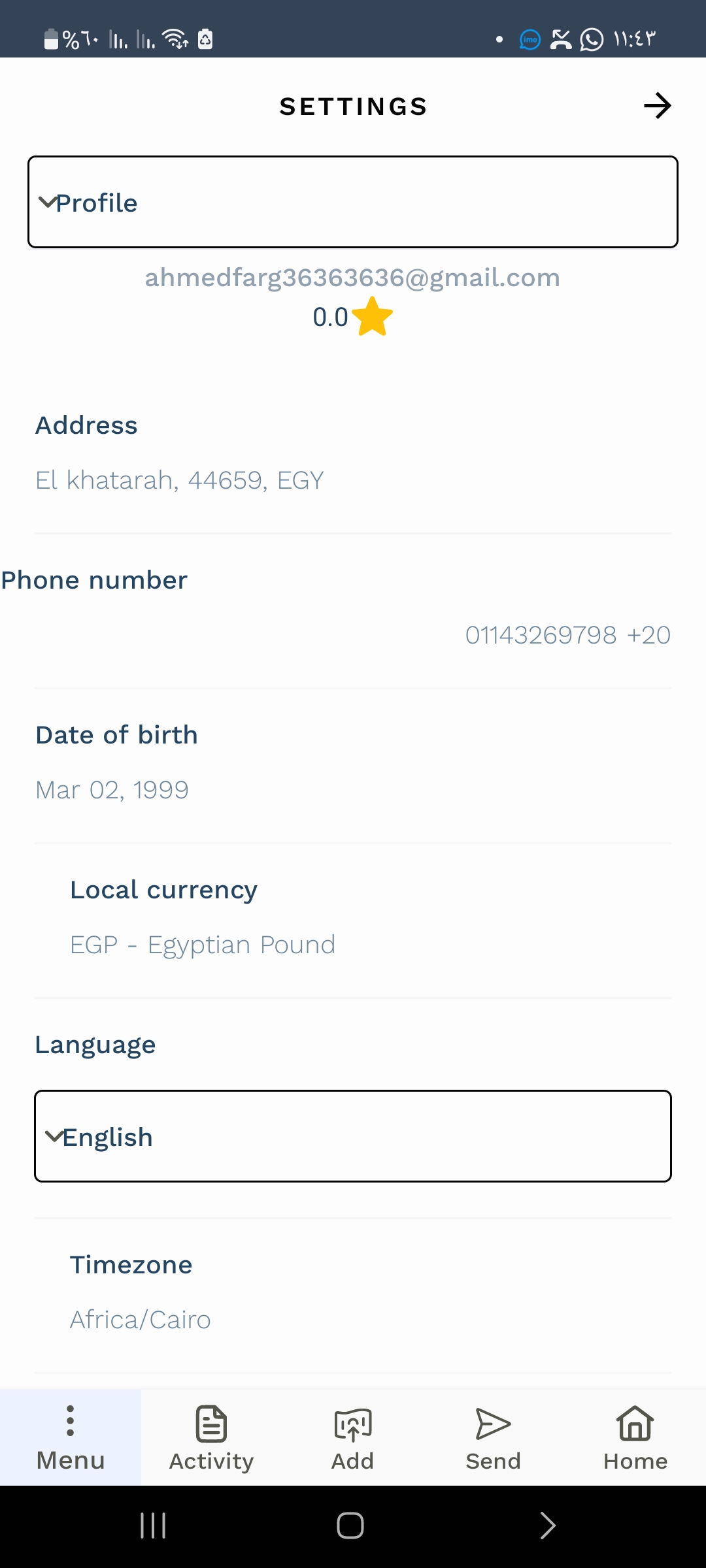The height and width of the screenshot is (1568, 706).
Task: Open the Date of birth row
Action: pyautogui.click(x=353, y=762)
